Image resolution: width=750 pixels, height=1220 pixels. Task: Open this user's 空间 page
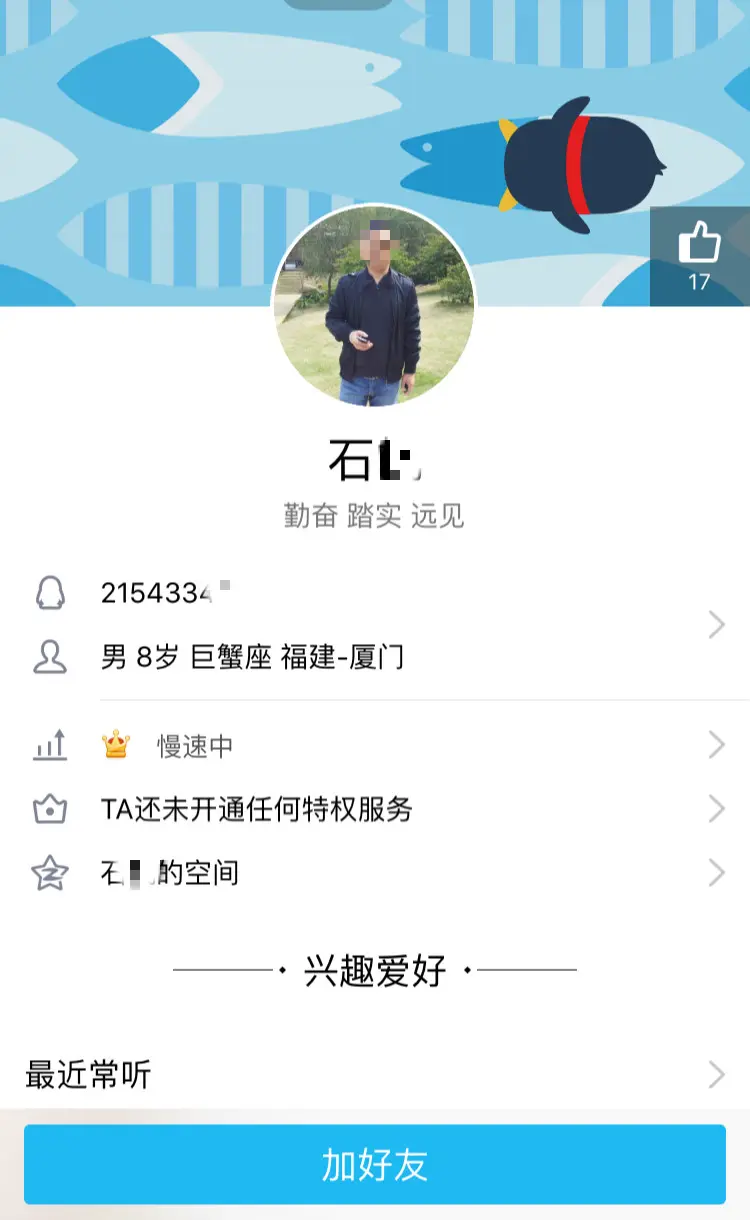tap(400, 873)
